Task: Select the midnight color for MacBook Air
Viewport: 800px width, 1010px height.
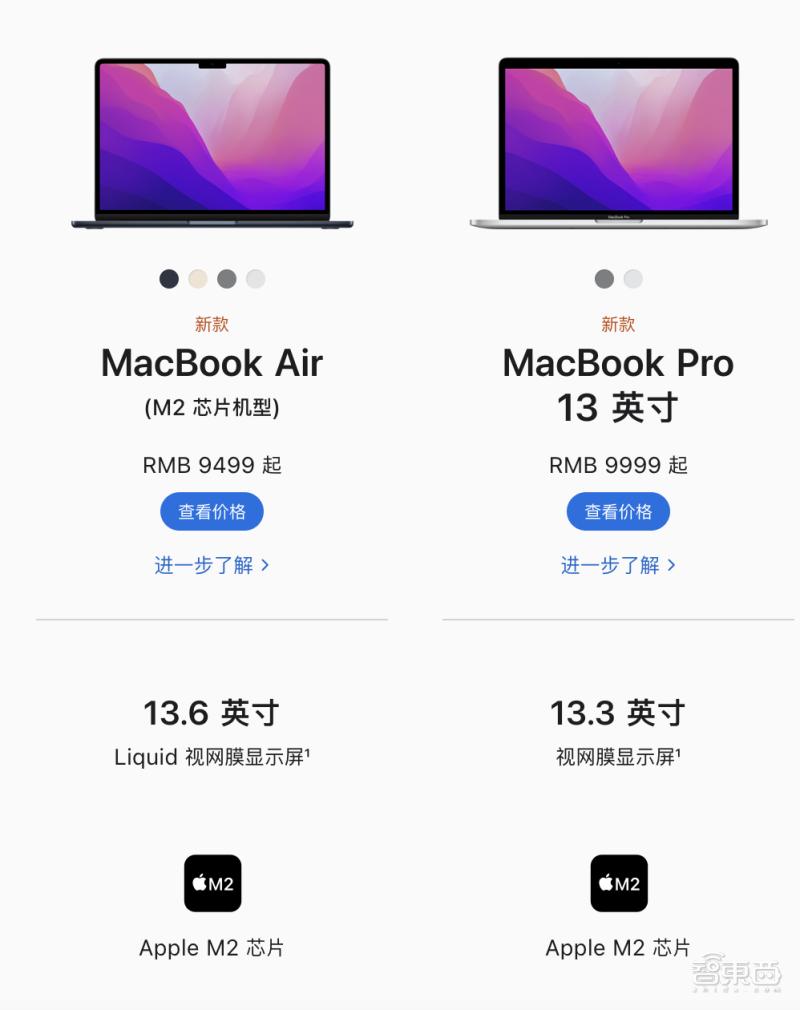Action: click(168, 279)
